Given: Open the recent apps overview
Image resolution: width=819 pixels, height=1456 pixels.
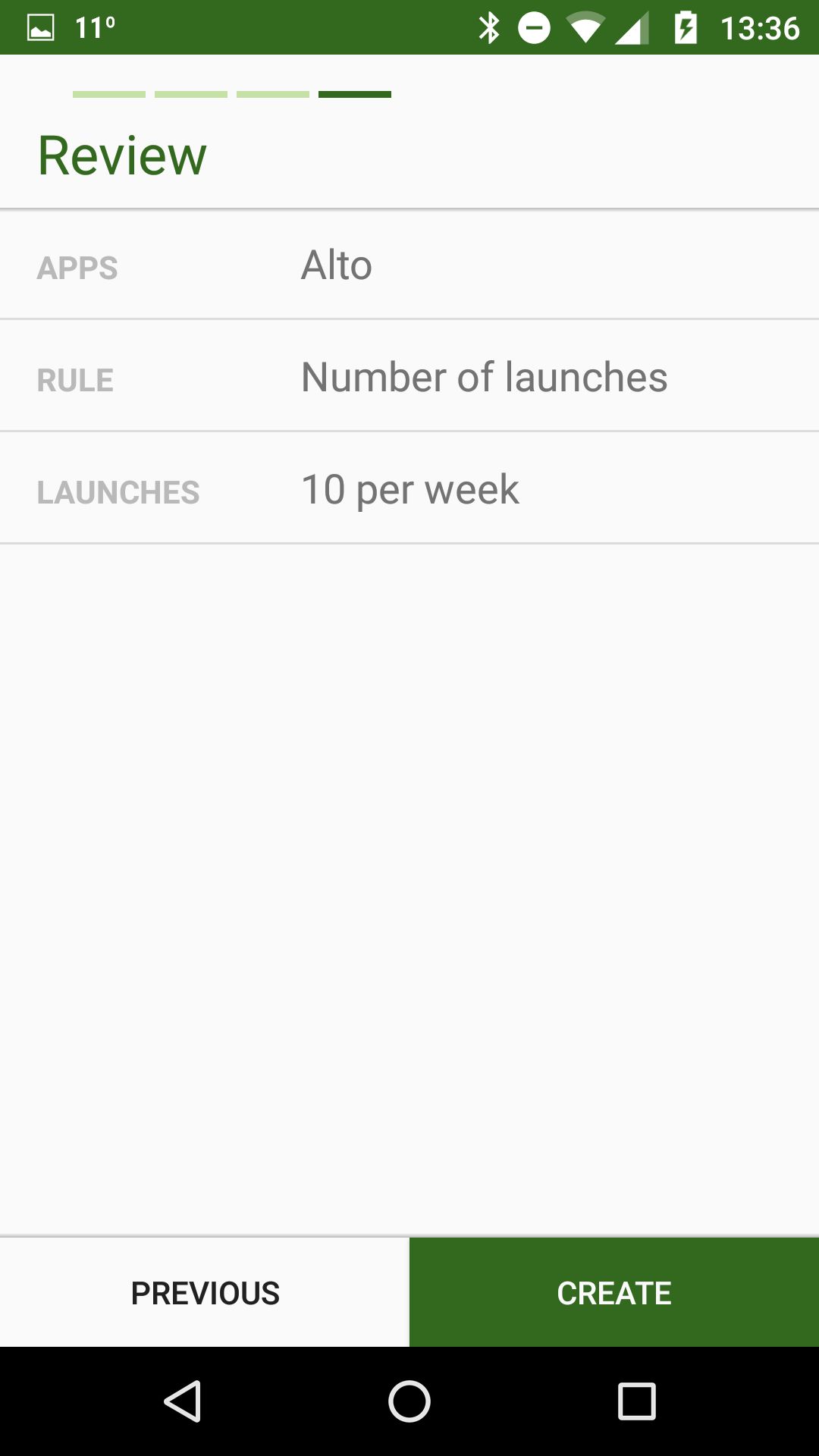Looking at the screenshot, I should [x=637, y=1401].
